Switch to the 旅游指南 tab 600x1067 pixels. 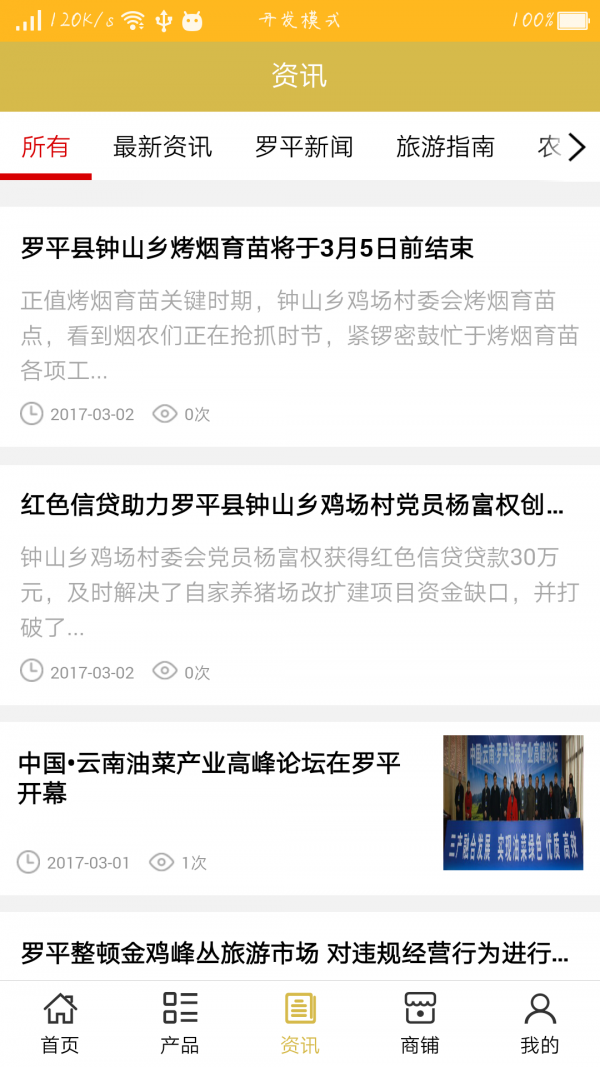tap(445, 147)
